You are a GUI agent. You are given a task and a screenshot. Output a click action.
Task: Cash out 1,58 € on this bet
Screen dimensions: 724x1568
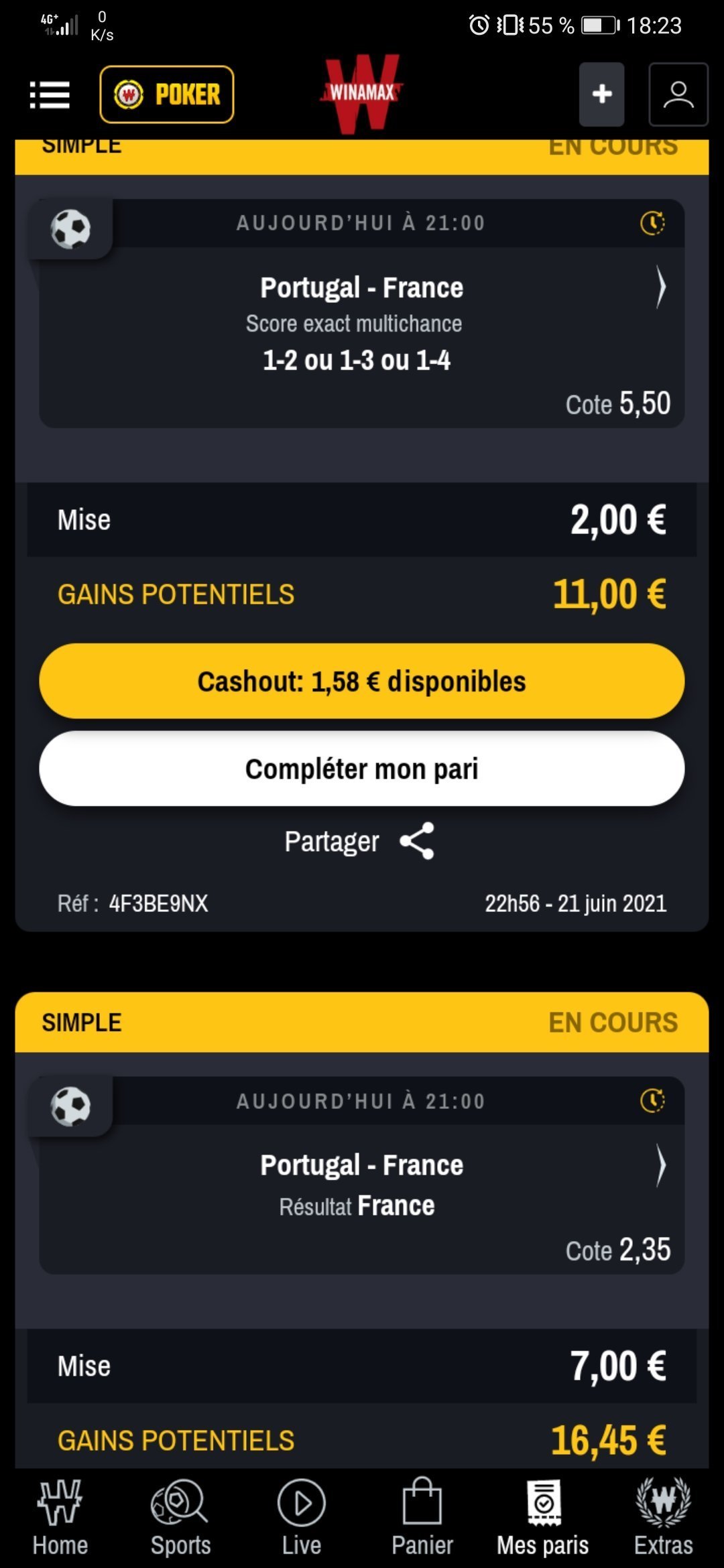click(x=362, y=681)
